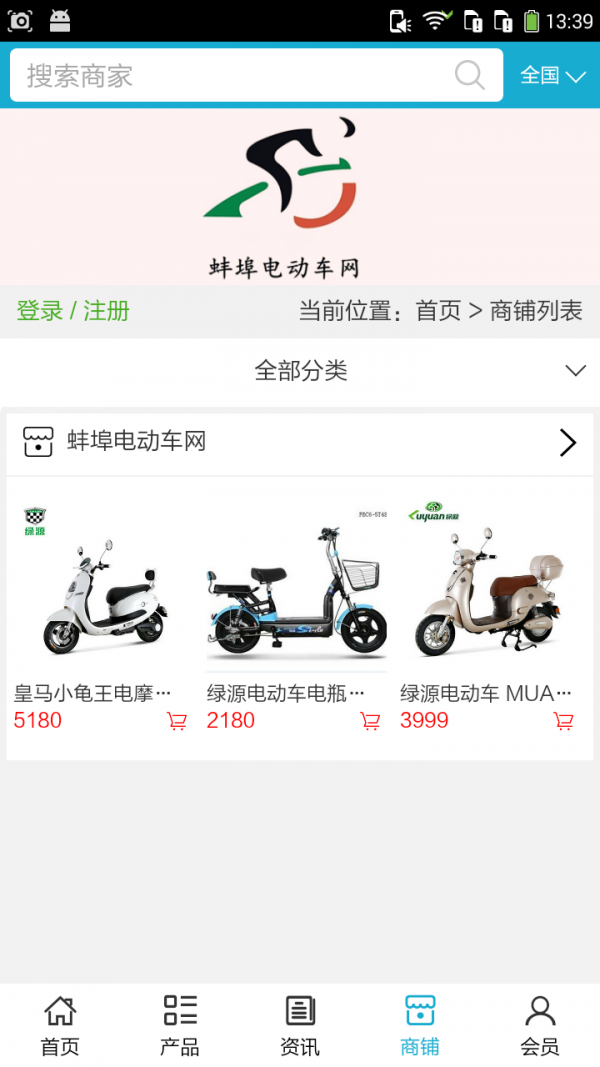Open the 全国 region dropdown

tap(552, 76)
